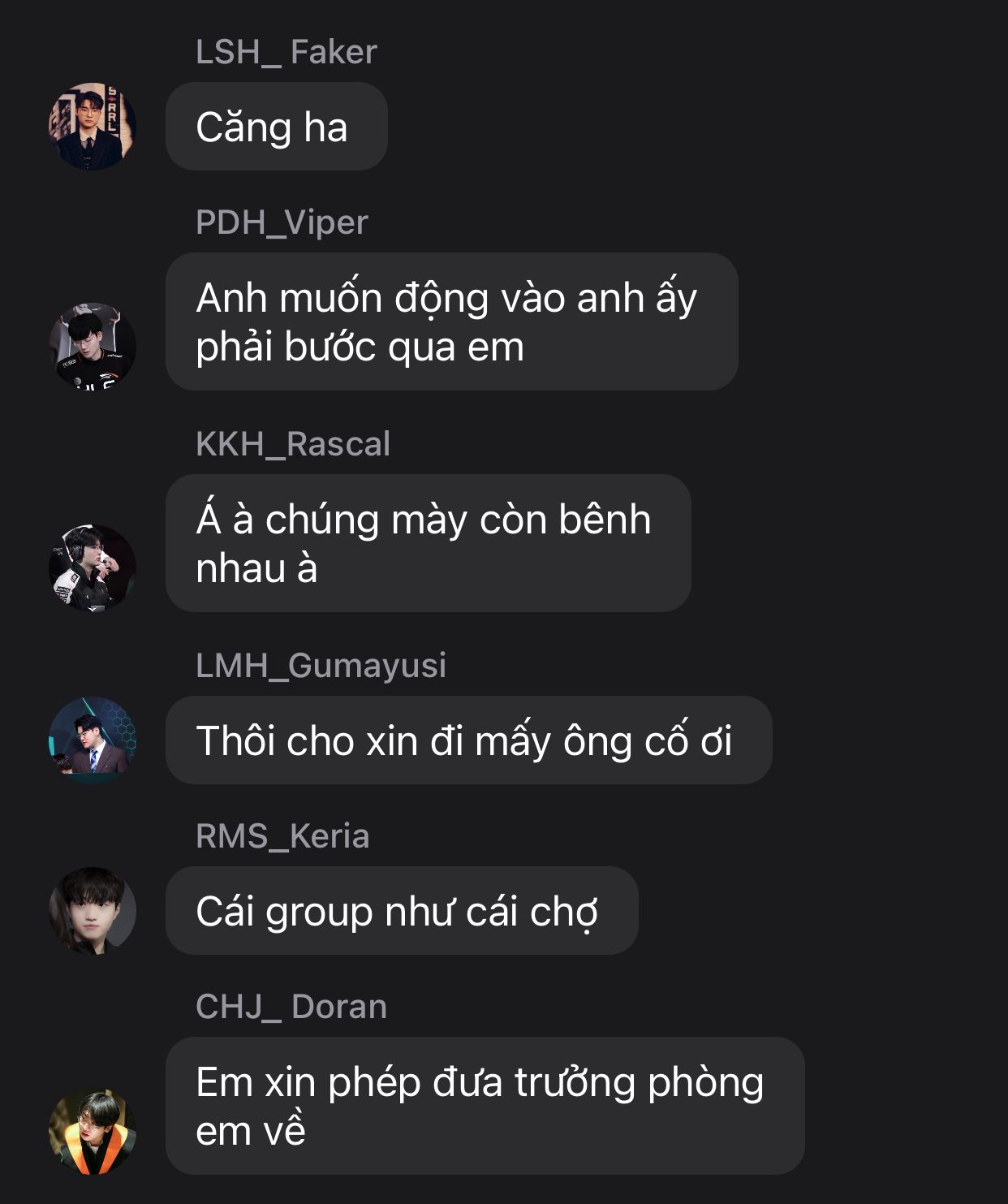
Task: Open RMS_Keria's profile photo
Action: [x=92, y=910]
